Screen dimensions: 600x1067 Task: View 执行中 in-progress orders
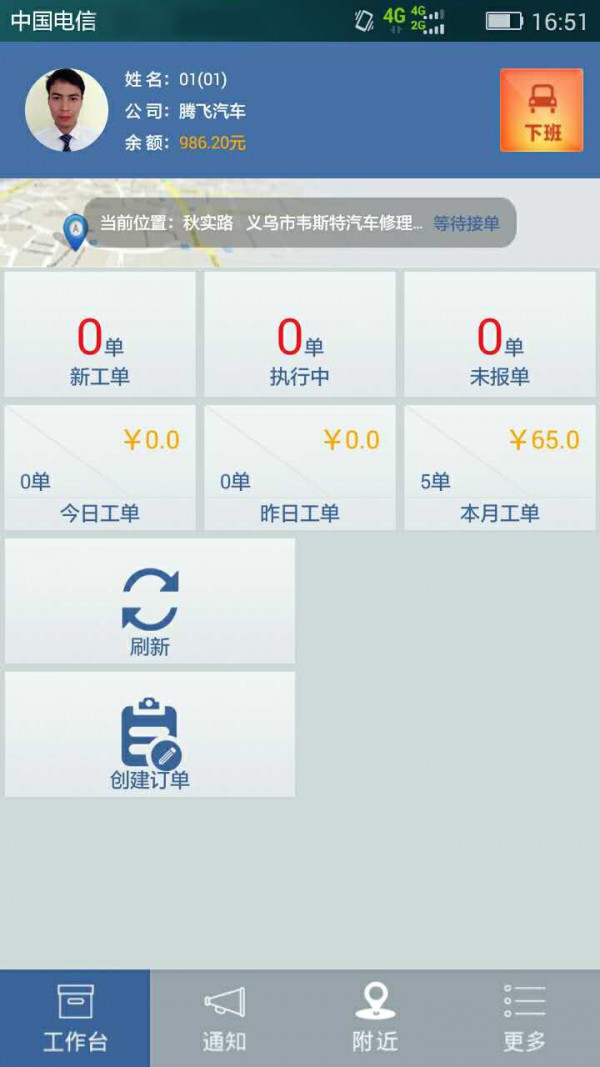tap(300, 335)
